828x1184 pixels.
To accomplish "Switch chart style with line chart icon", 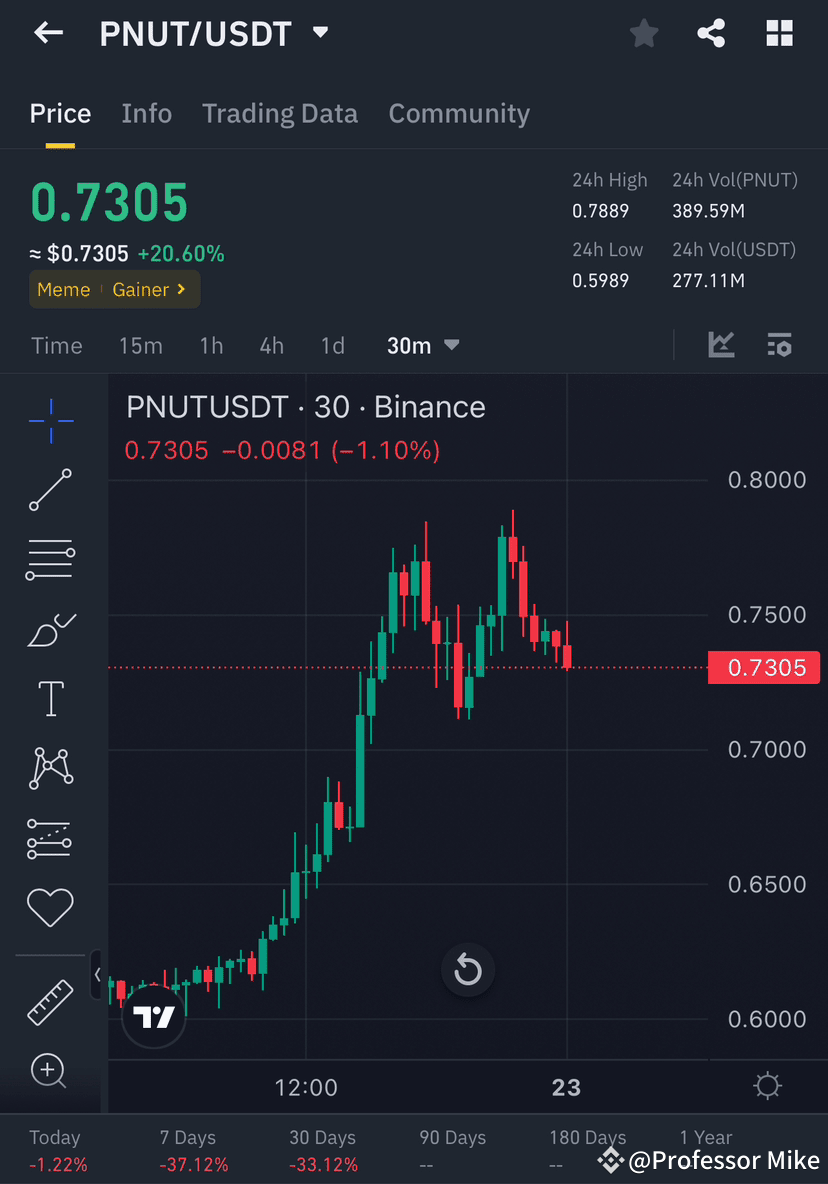I will point(721,345).
